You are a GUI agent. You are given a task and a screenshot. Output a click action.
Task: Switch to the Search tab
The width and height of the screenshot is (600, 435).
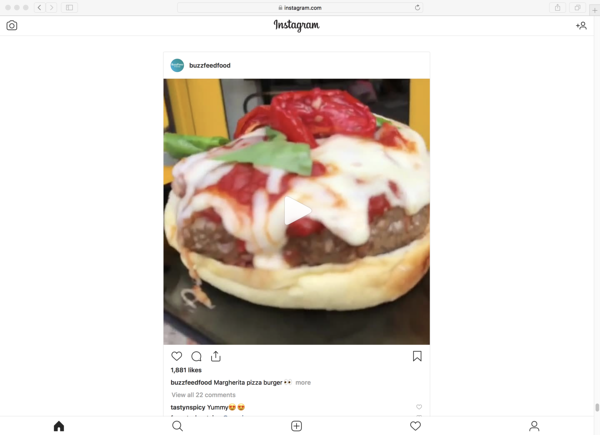[x=177, y=426]
